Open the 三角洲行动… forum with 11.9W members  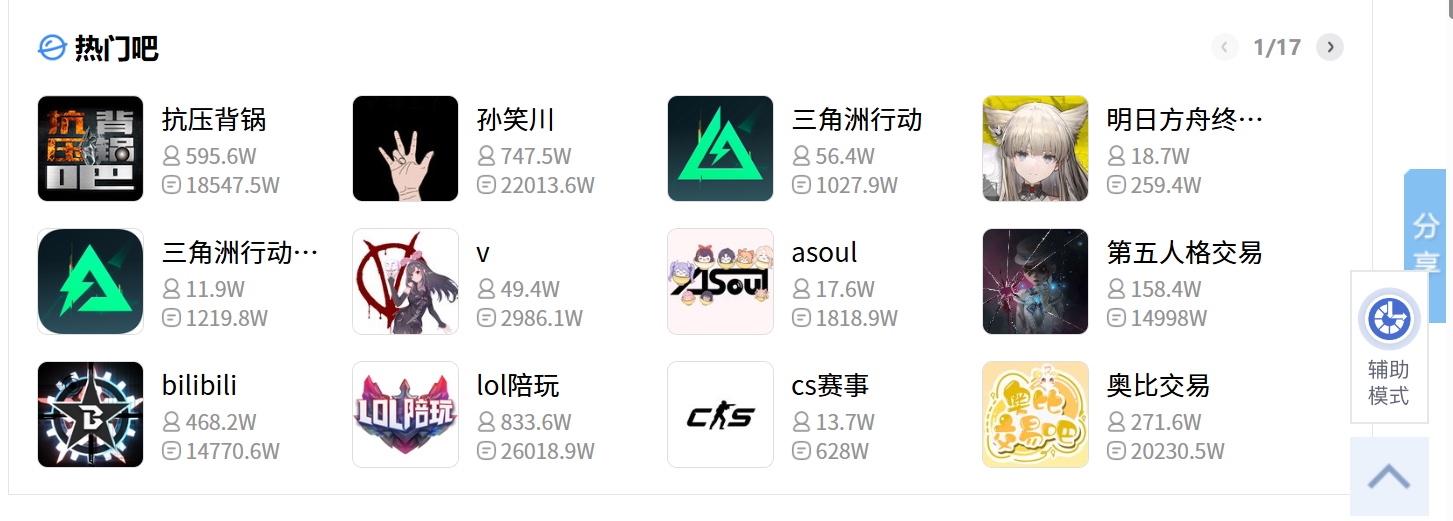pyautogui.click(x=240, y=253)
